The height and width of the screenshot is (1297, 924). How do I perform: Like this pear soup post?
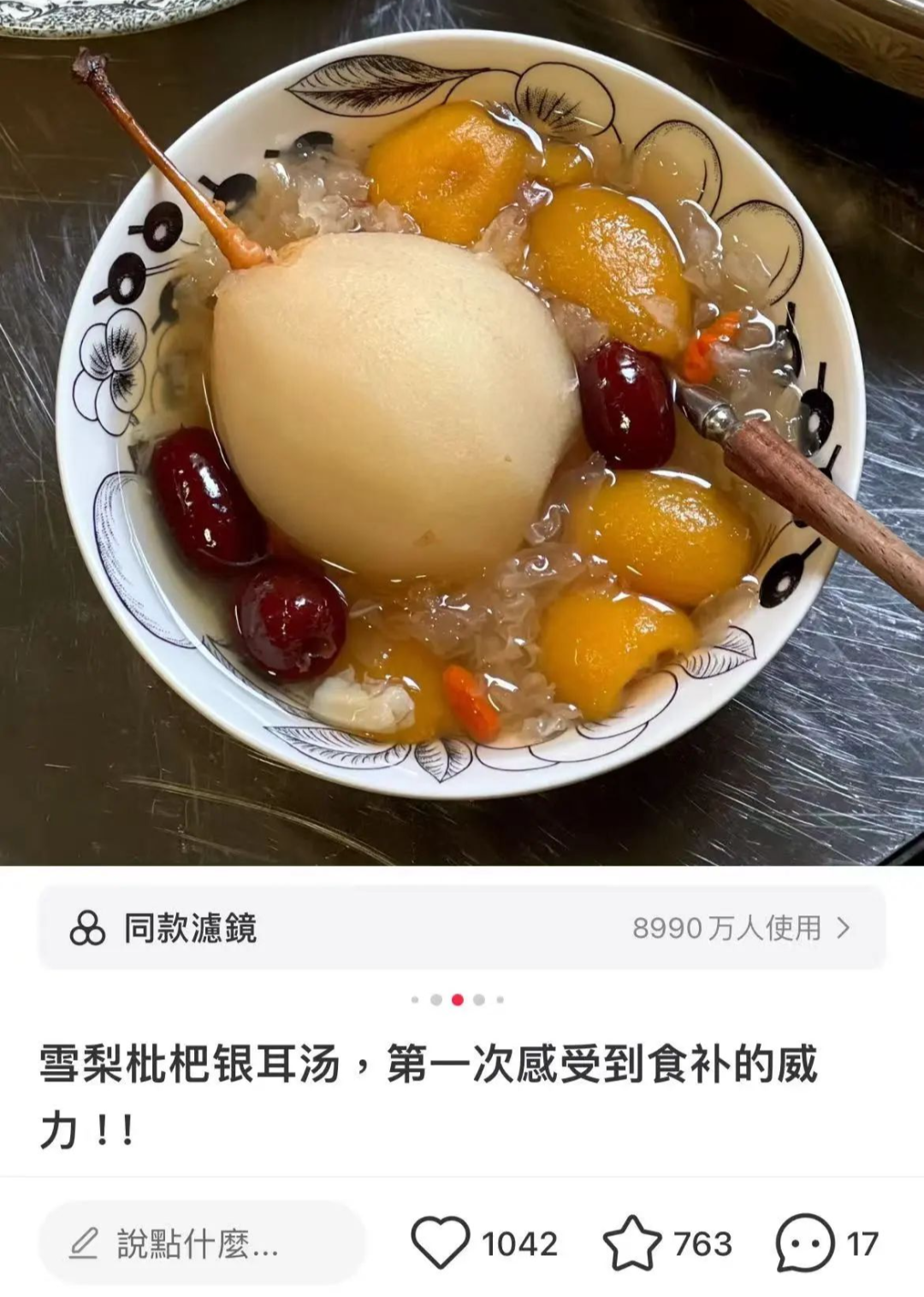pos(441,1242)
